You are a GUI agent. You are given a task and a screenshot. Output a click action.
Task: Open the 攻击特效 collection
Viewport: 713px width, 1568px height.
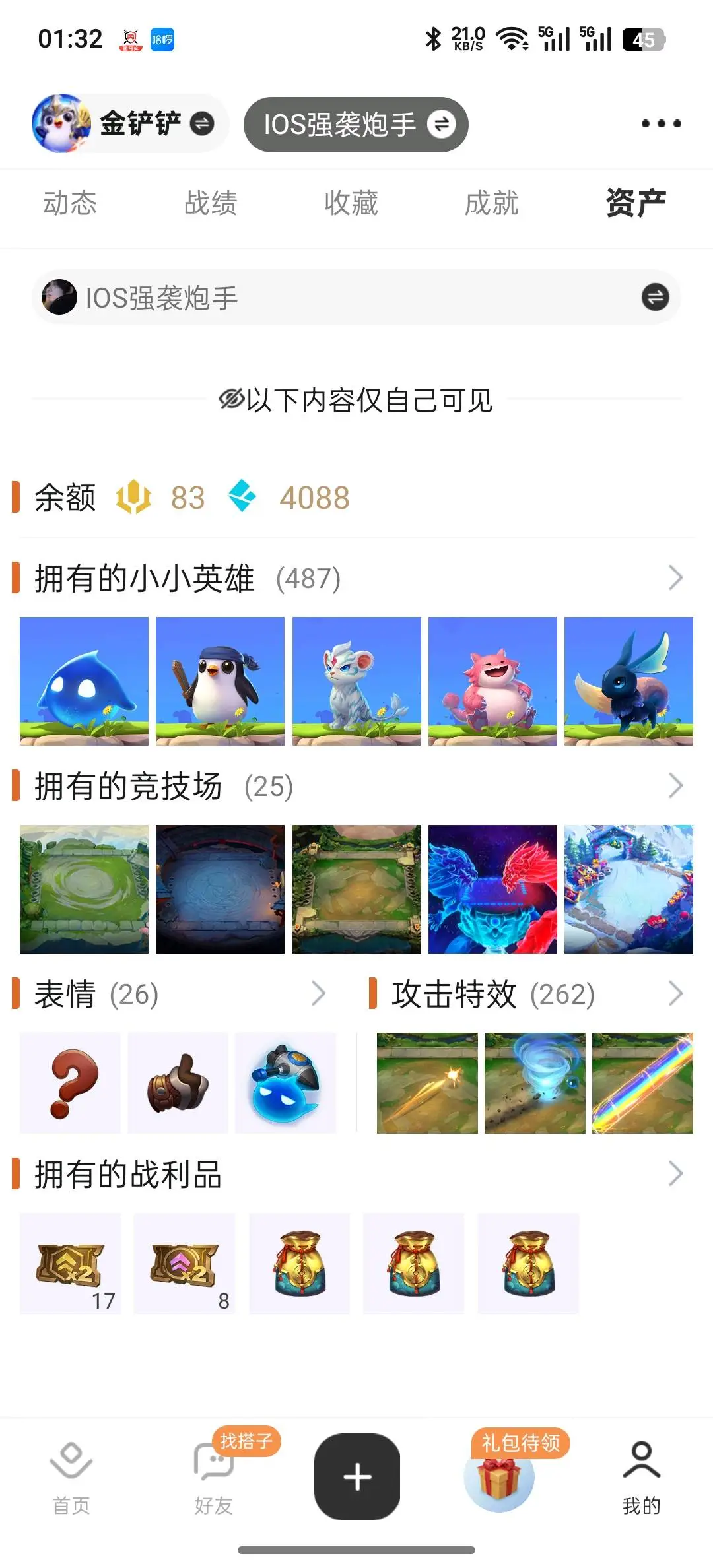pyautogui.click(x=675, y=994)
